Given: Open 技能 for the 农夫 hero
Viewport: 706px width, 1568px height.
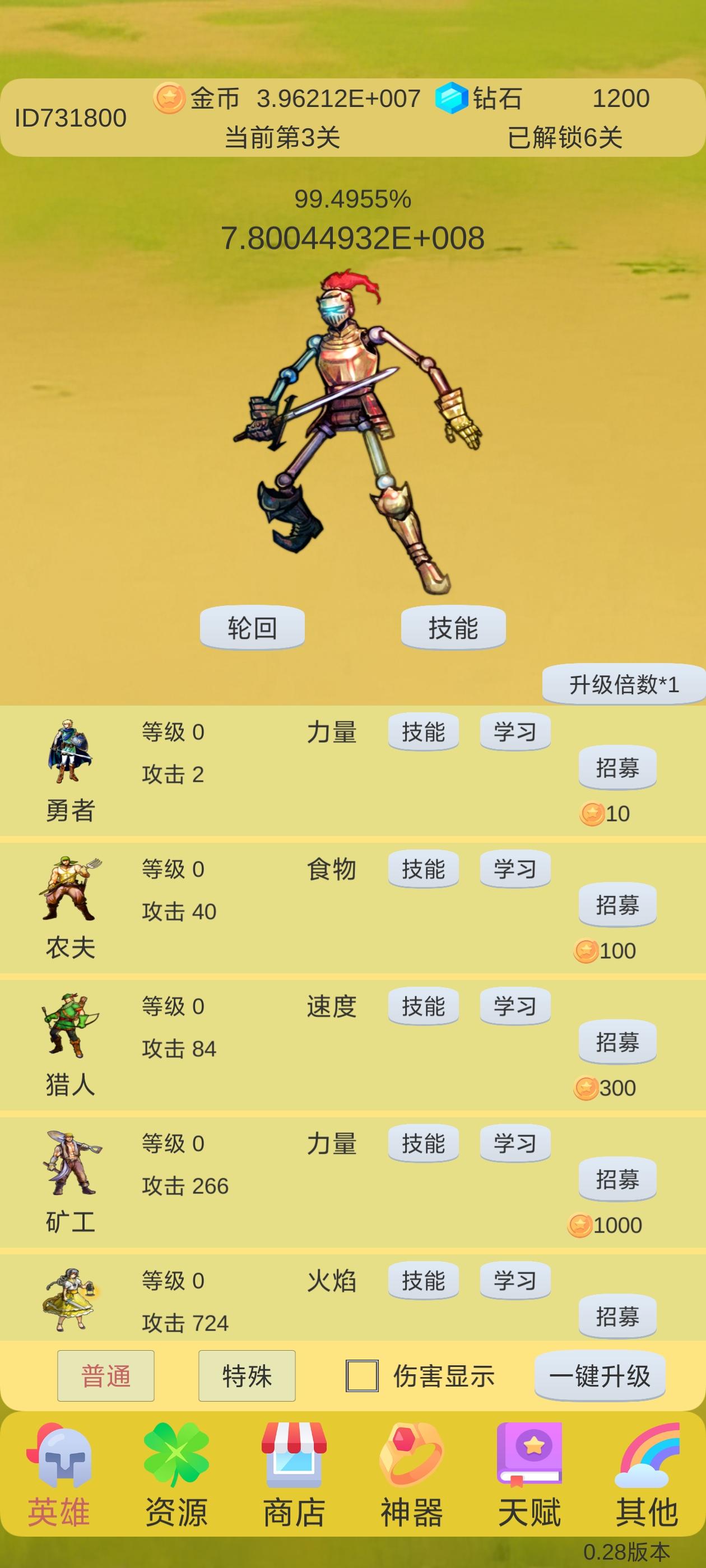Looking at the screenshot, I should [424, 869].
